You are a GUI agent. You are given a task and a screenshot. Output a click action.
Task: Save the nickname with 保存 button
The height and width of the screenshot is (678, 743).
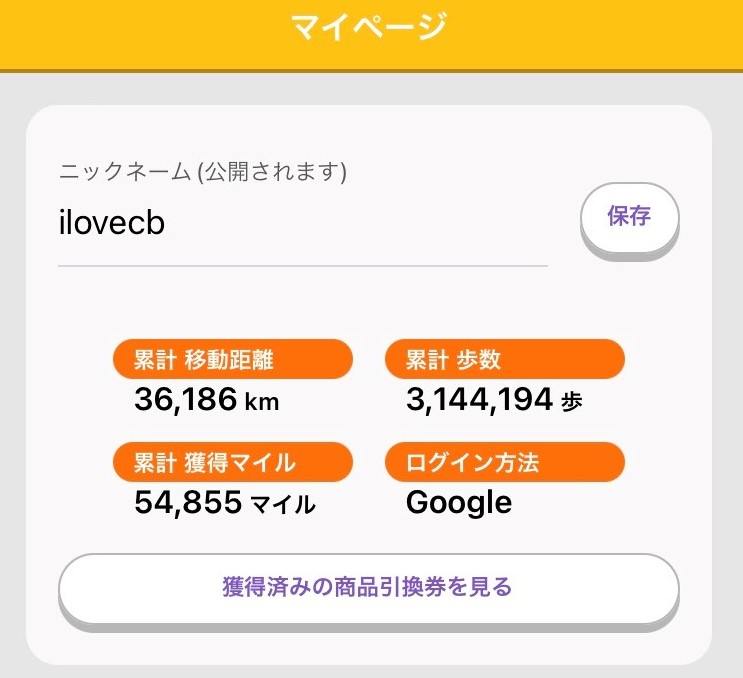pos(629,217)
